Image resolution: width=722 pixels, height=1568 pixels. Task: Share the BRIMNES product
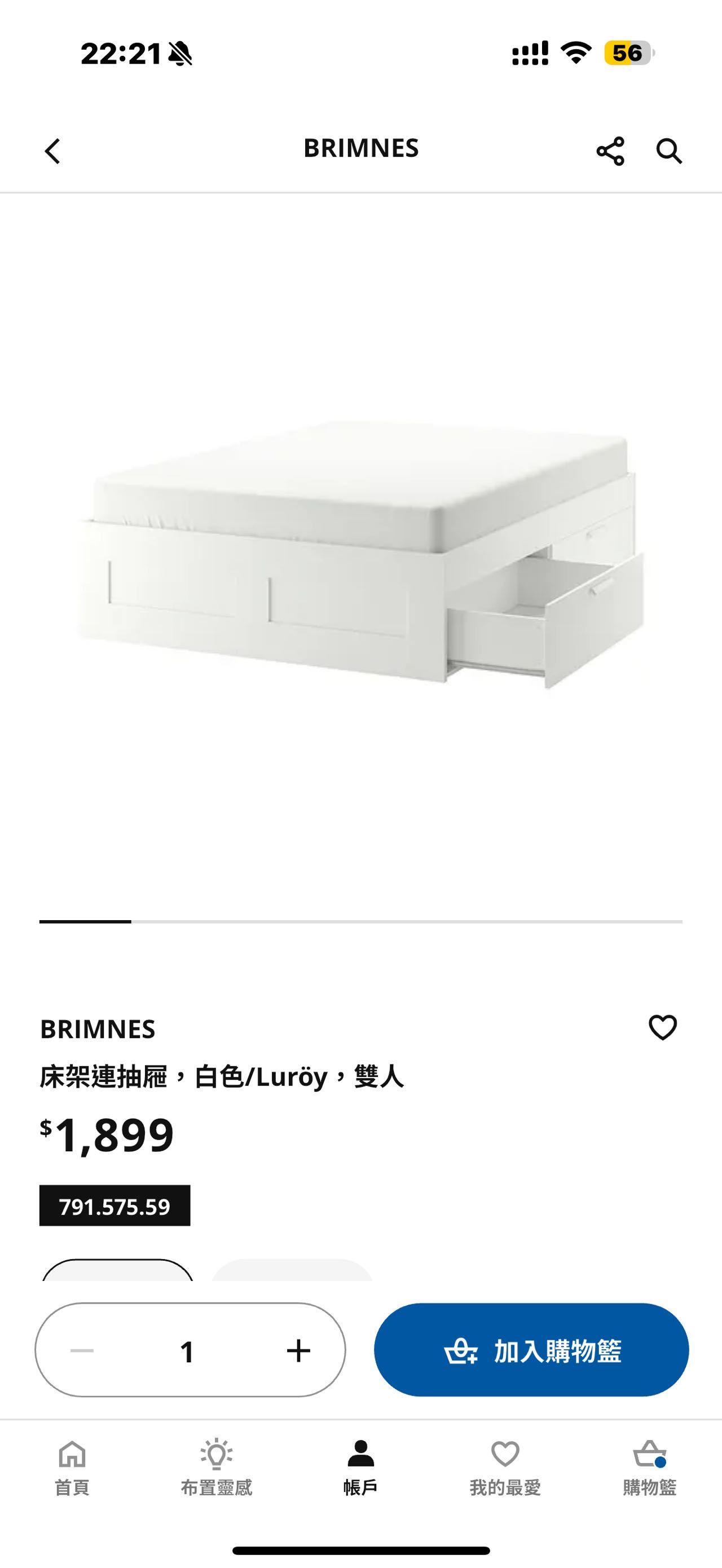pyautogui.click(x=610, y=151)
